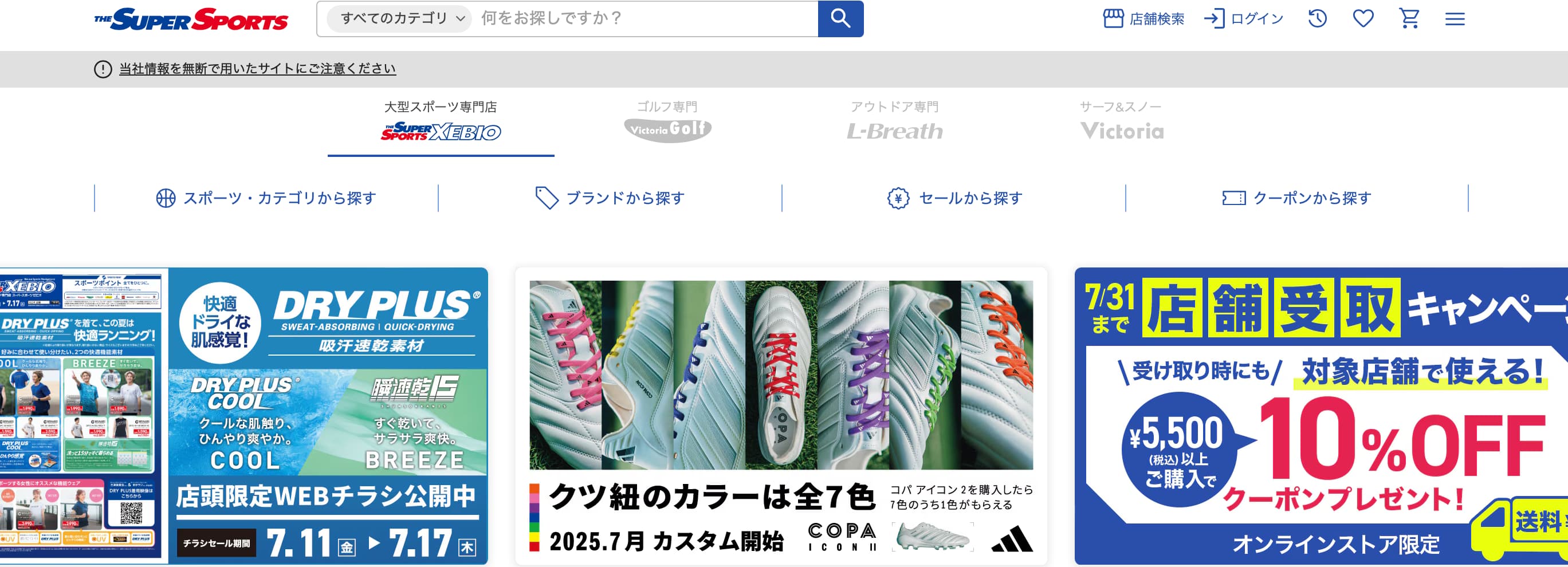The height and width of the screenshot is (567, 1568).
Task: Open the ログイン login page
Action: [x=1244, y=19]
